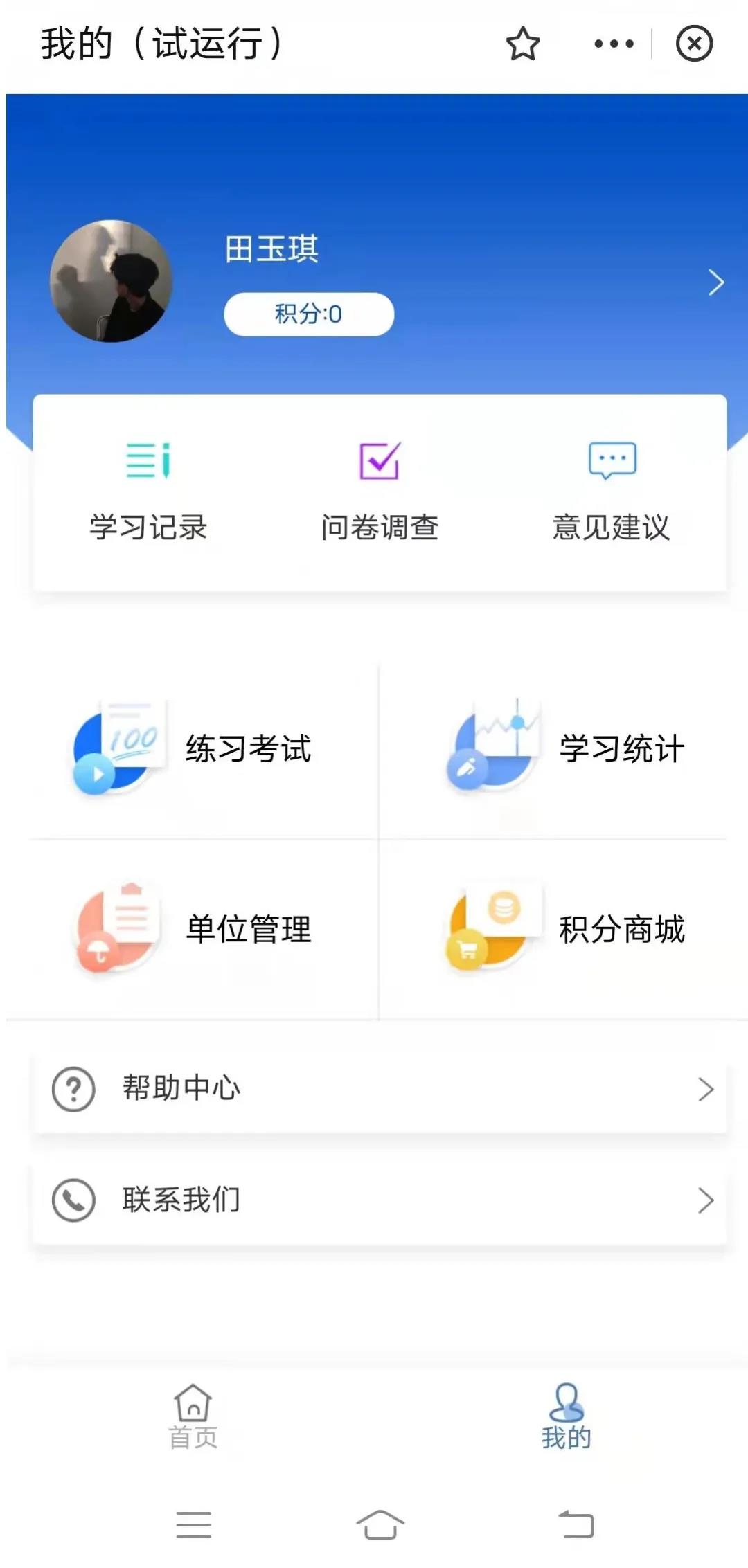Check the 积分:0 points badge
The image size is (748, 1568).
point(309,314)
